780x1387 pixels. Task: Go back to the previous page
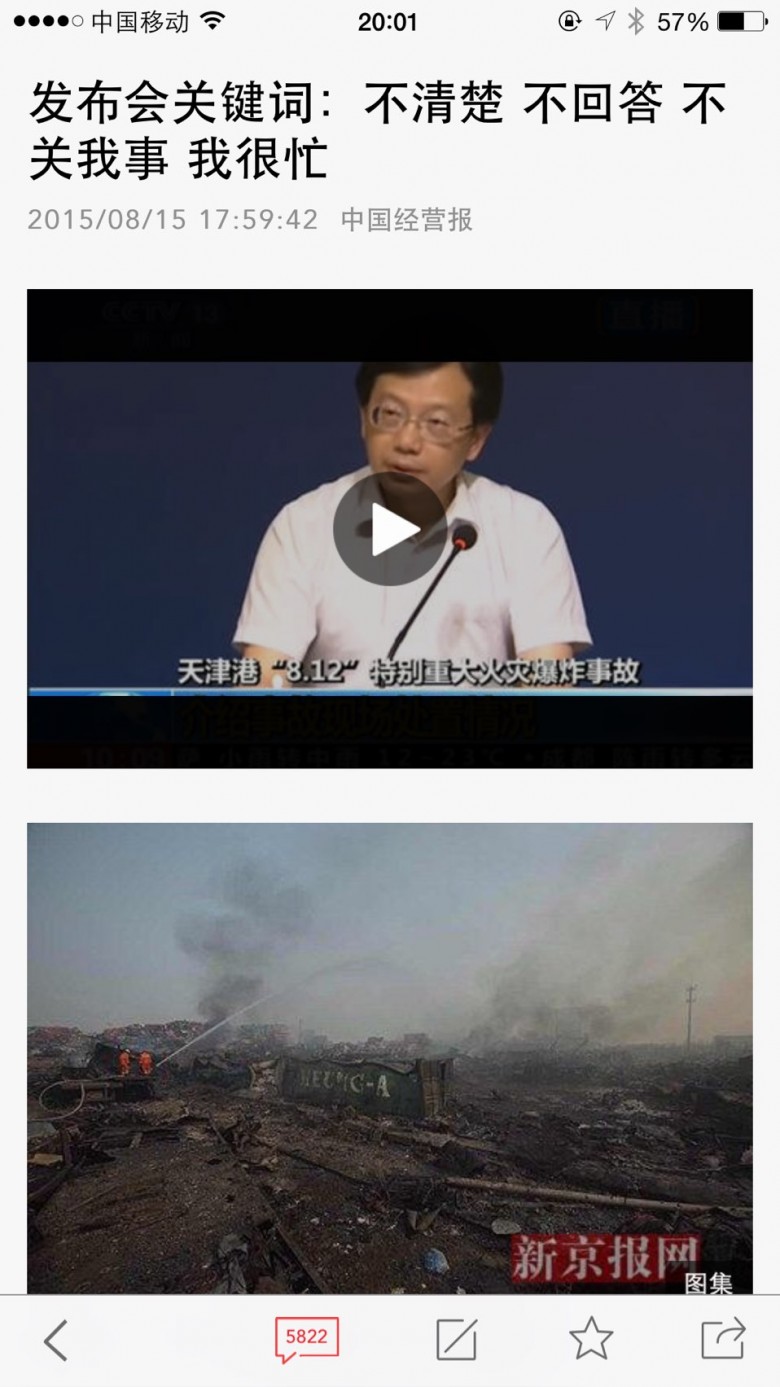pyautogui.click(x=56, y=1340)
